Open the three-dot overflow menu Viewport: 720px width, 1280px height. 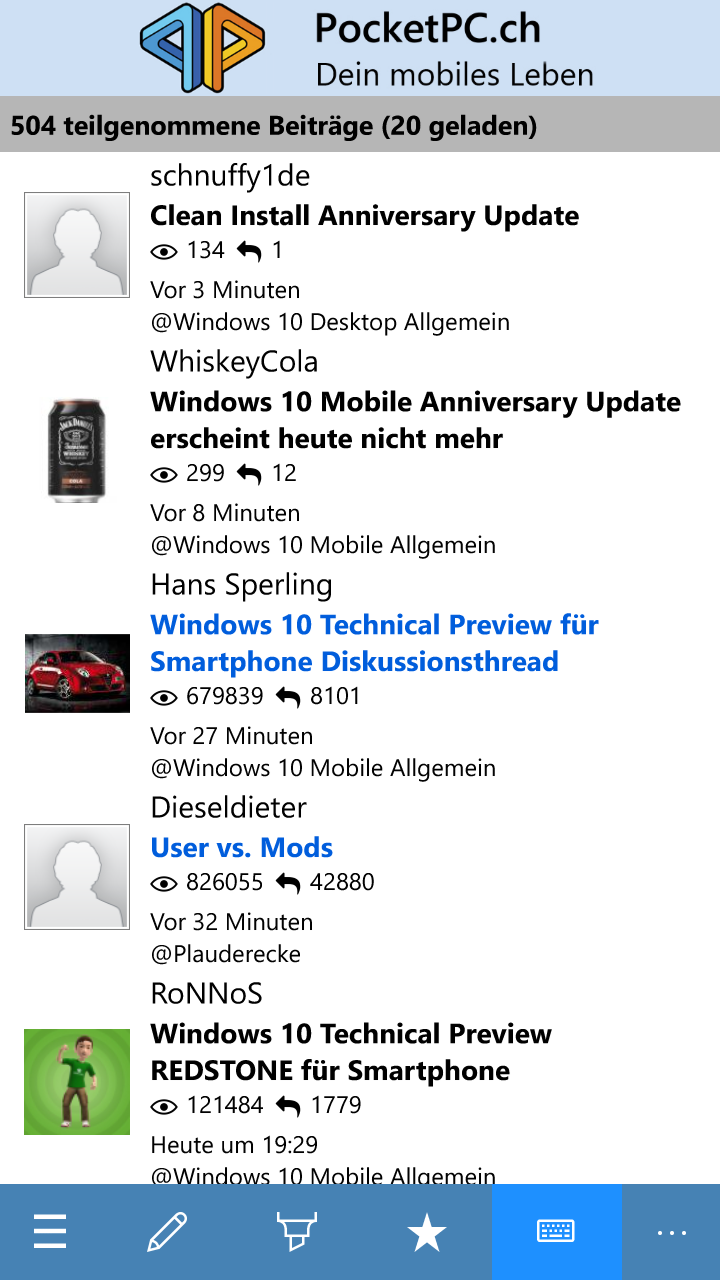click(672, 1232)
